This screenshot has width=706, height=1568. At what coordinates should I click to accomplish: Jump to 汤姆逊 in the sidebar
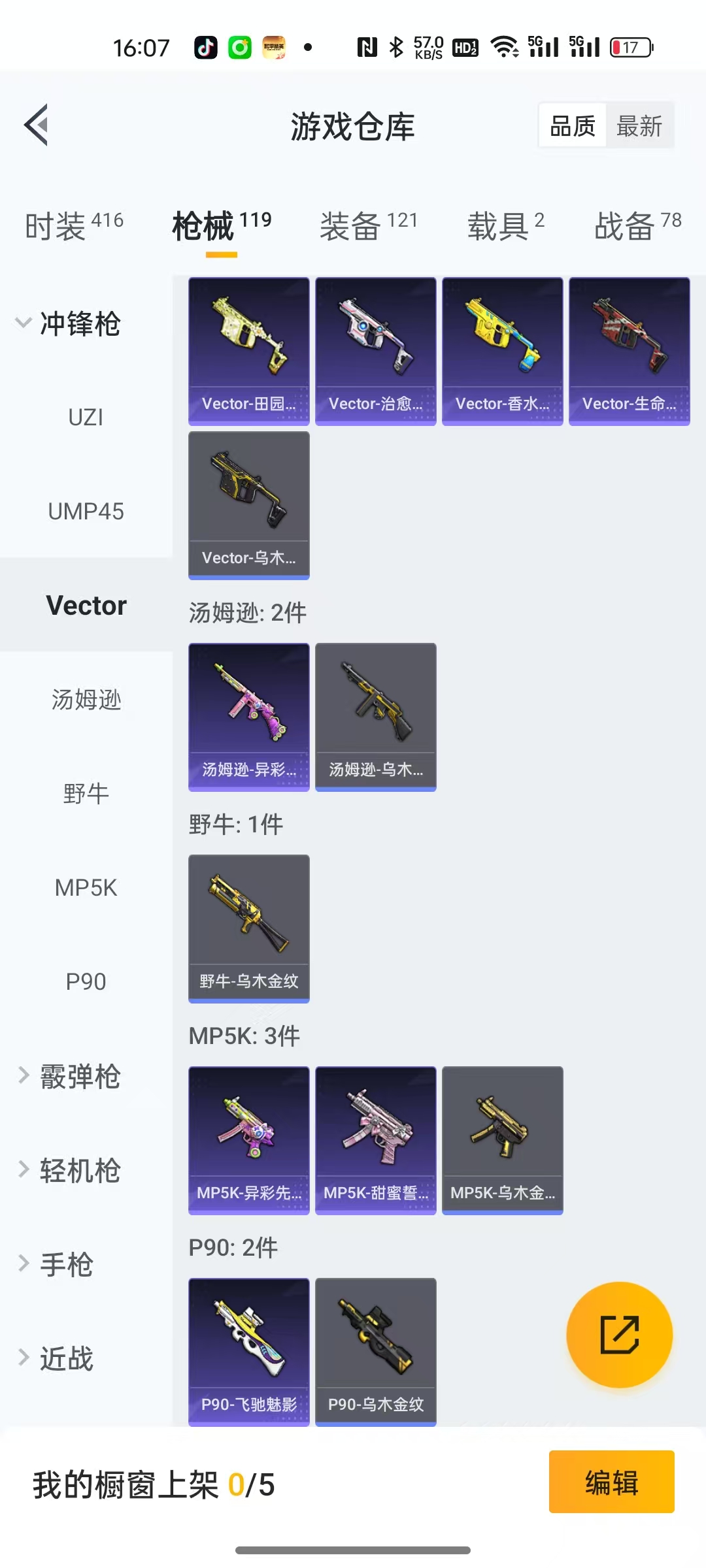point(86,699)
